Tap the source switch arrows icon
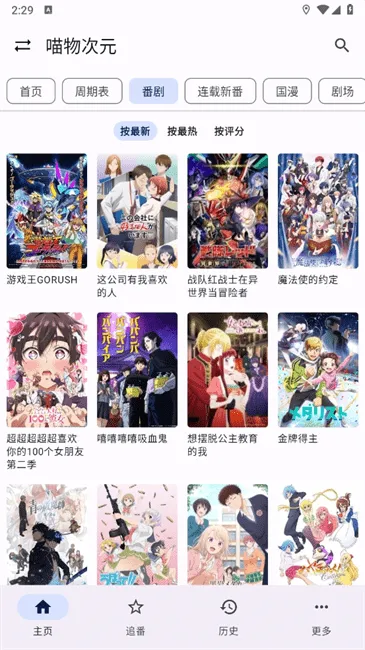Viewport: 365px width, 650px height. 22,45
